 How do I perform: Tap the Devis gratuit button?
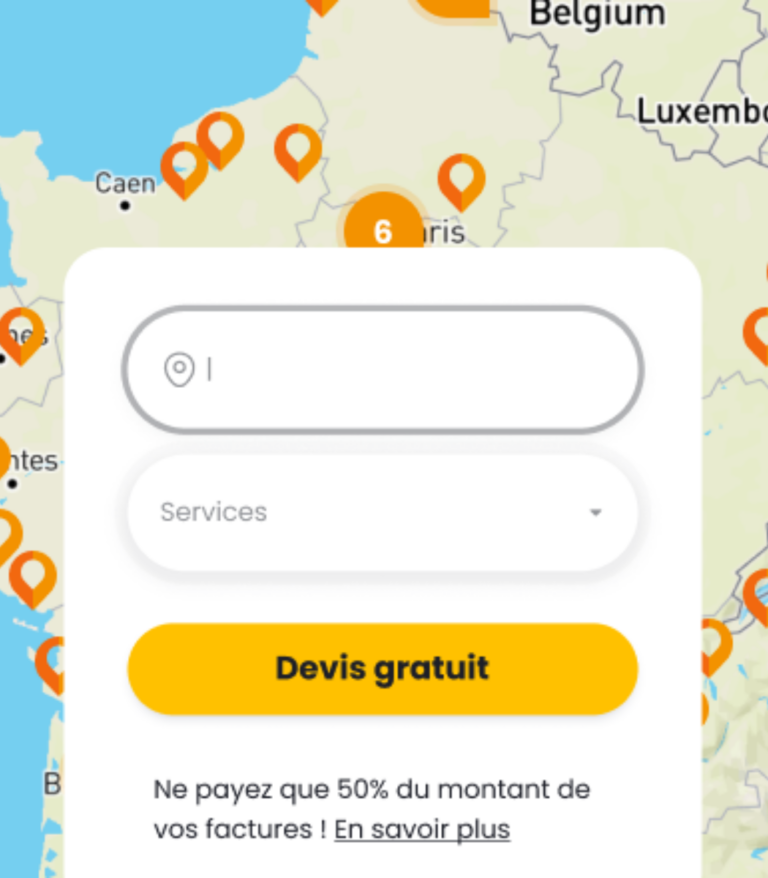[382, 668]
